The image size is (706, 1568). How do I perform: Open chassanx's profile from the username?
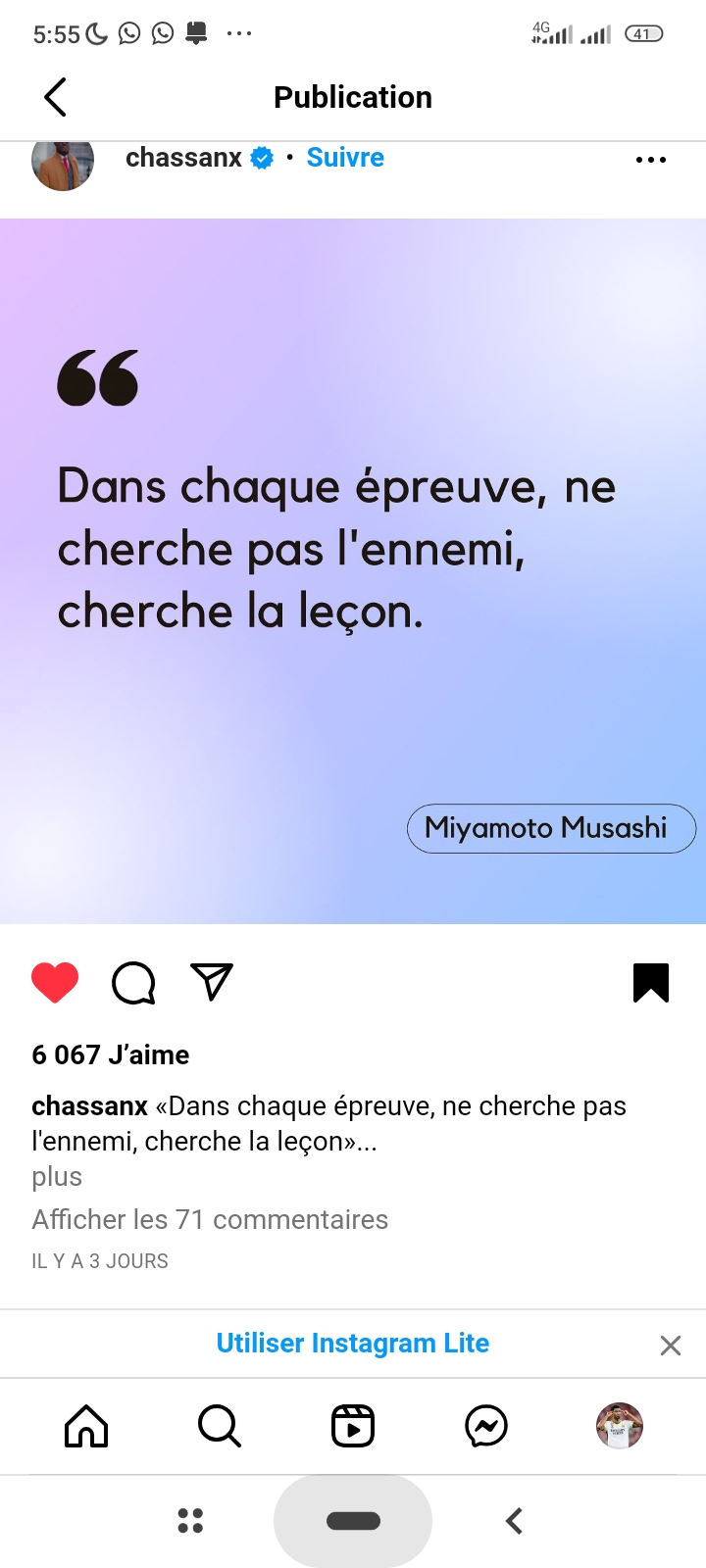point(183,158)
